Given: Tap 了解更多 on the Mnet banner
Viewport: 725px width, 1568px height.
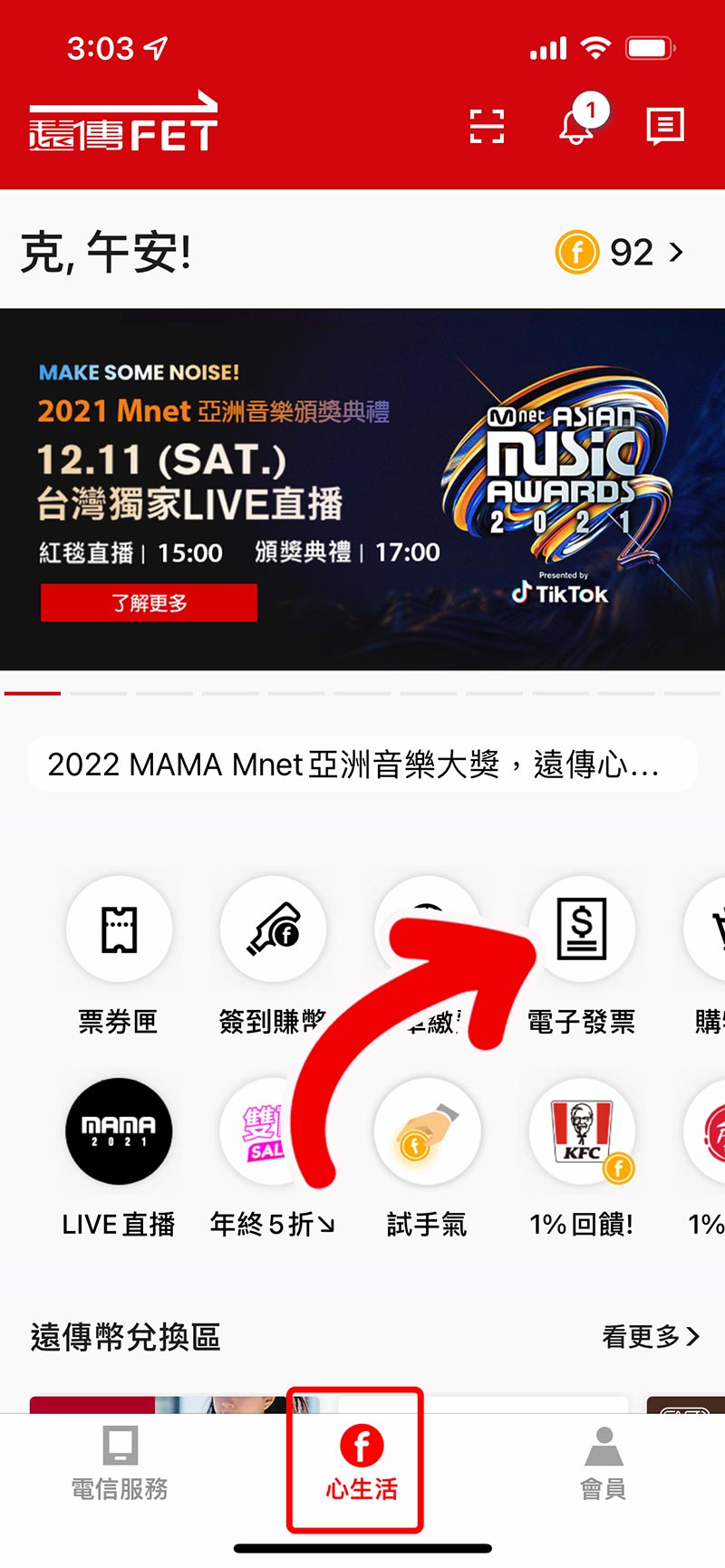Looking at the screenshot, I should click(x=149, y=602).
